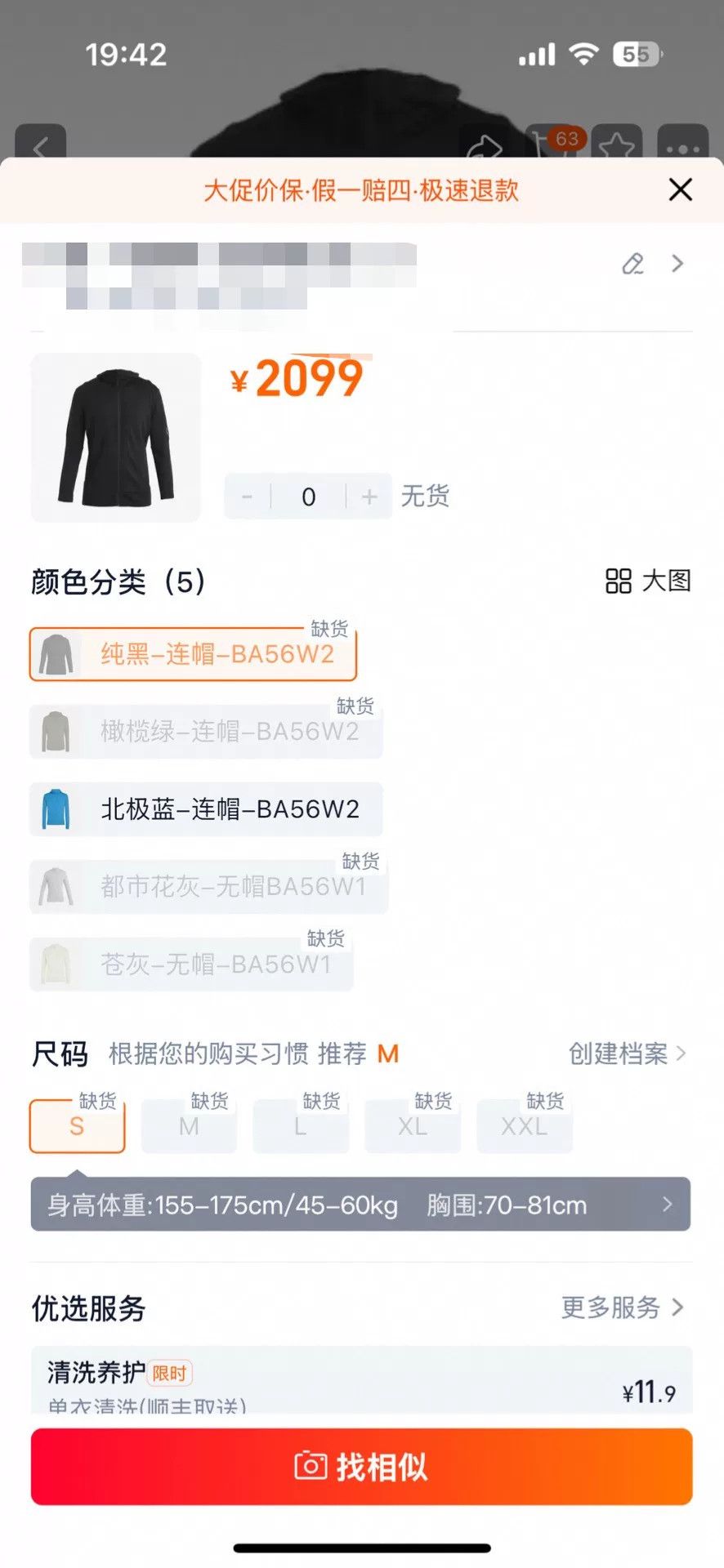This screenshot has height=1568, width=724.
Task: Select the 清洗养护 cleaning service
Action: pyautogui.click(x=361, y=1380)
